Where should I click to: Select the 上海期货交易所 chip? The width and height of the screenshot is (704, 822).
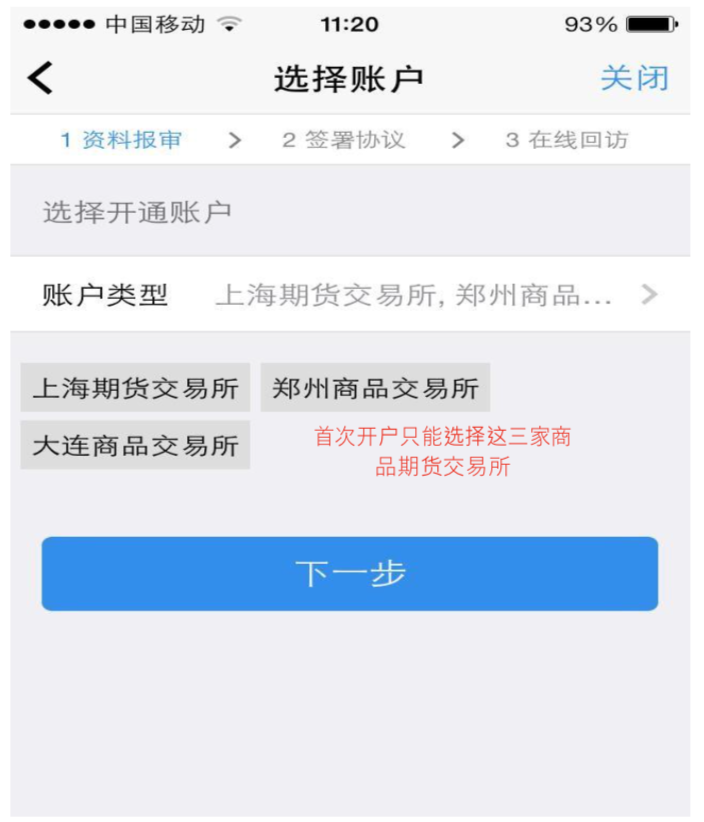[135, 388]
